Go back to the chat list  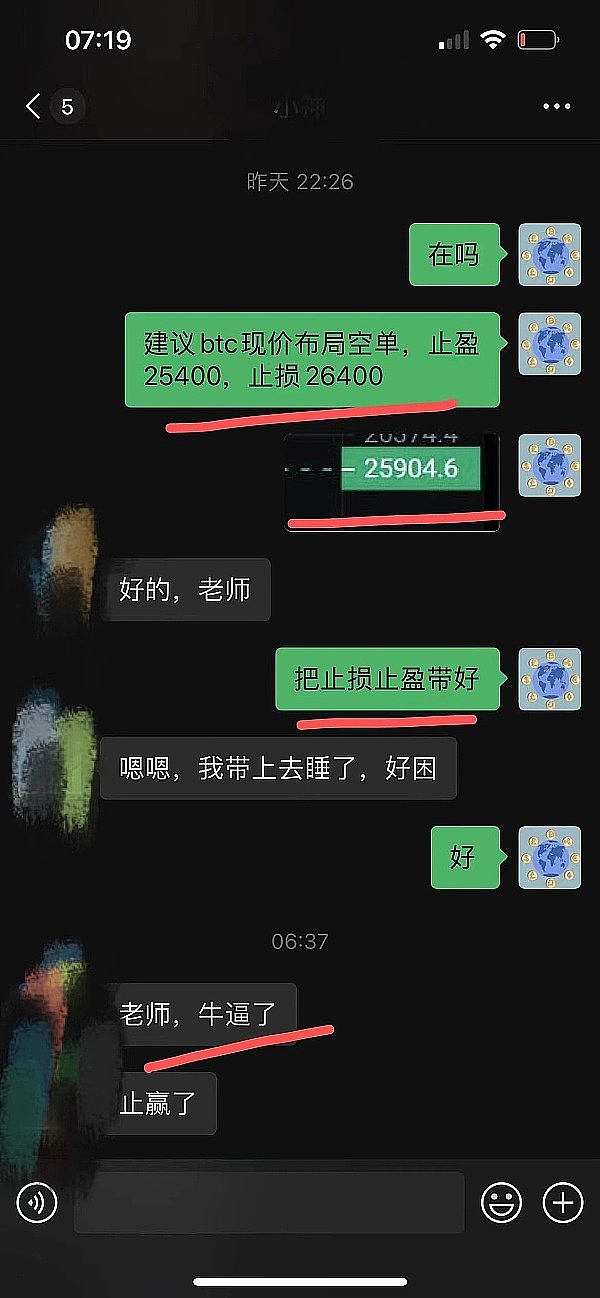tap(35, 106)
